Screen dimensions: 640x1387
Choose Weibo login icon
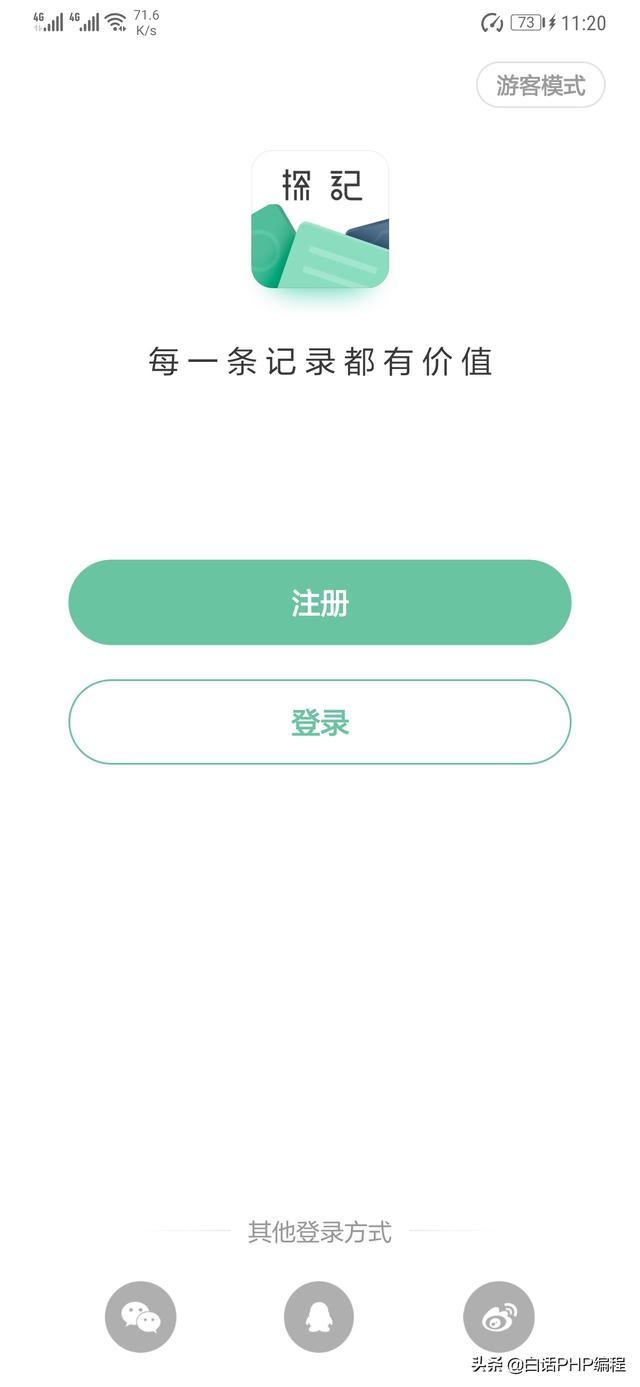pos(499,1317)
